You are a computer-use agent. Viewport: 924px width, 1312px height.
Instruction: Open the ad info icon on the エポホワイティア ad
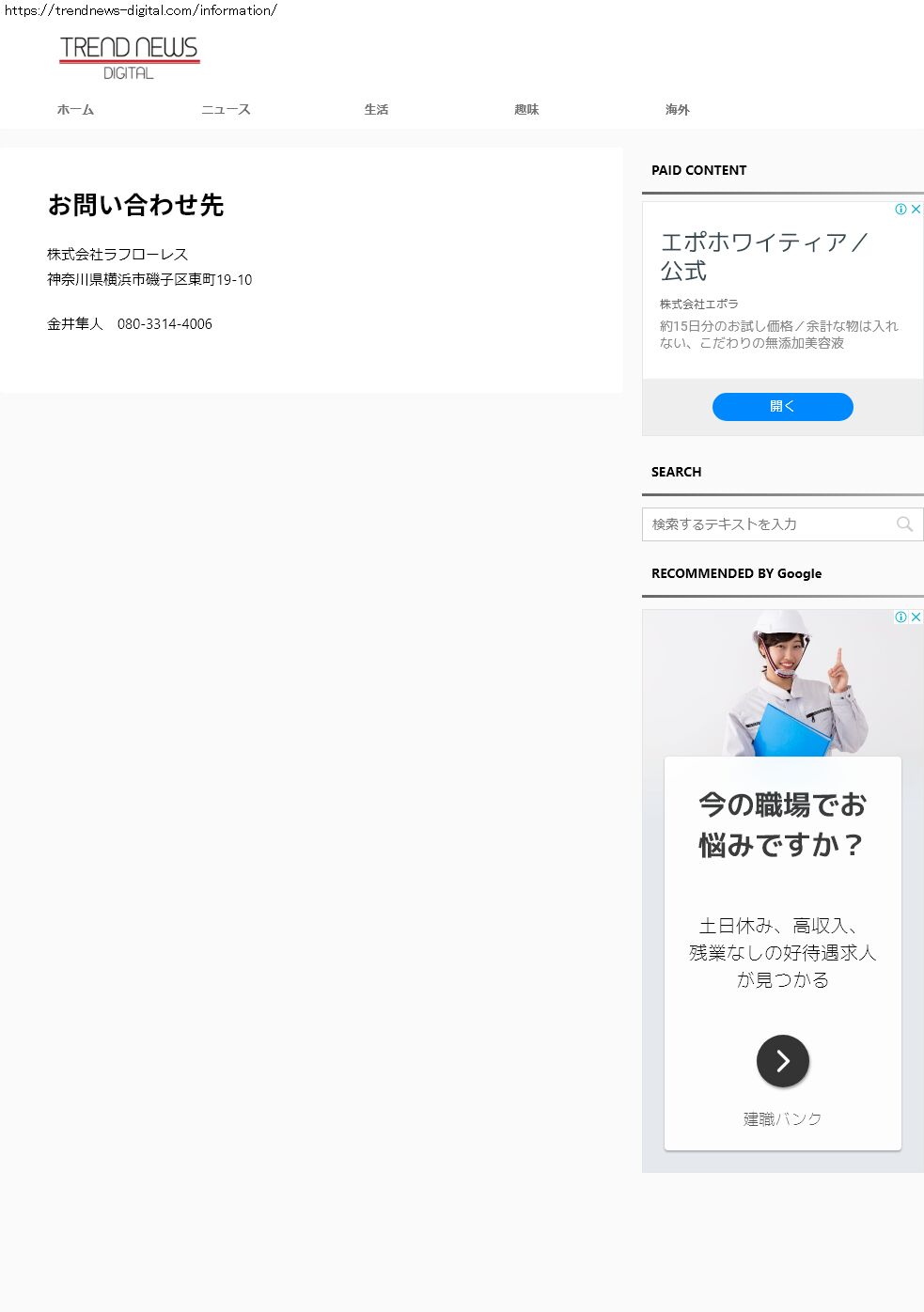pos(901,210)
